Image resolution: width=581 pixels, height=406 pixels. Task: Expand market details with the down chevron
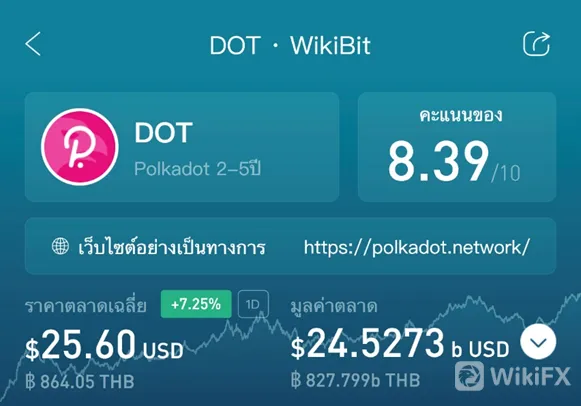[538, 342]
